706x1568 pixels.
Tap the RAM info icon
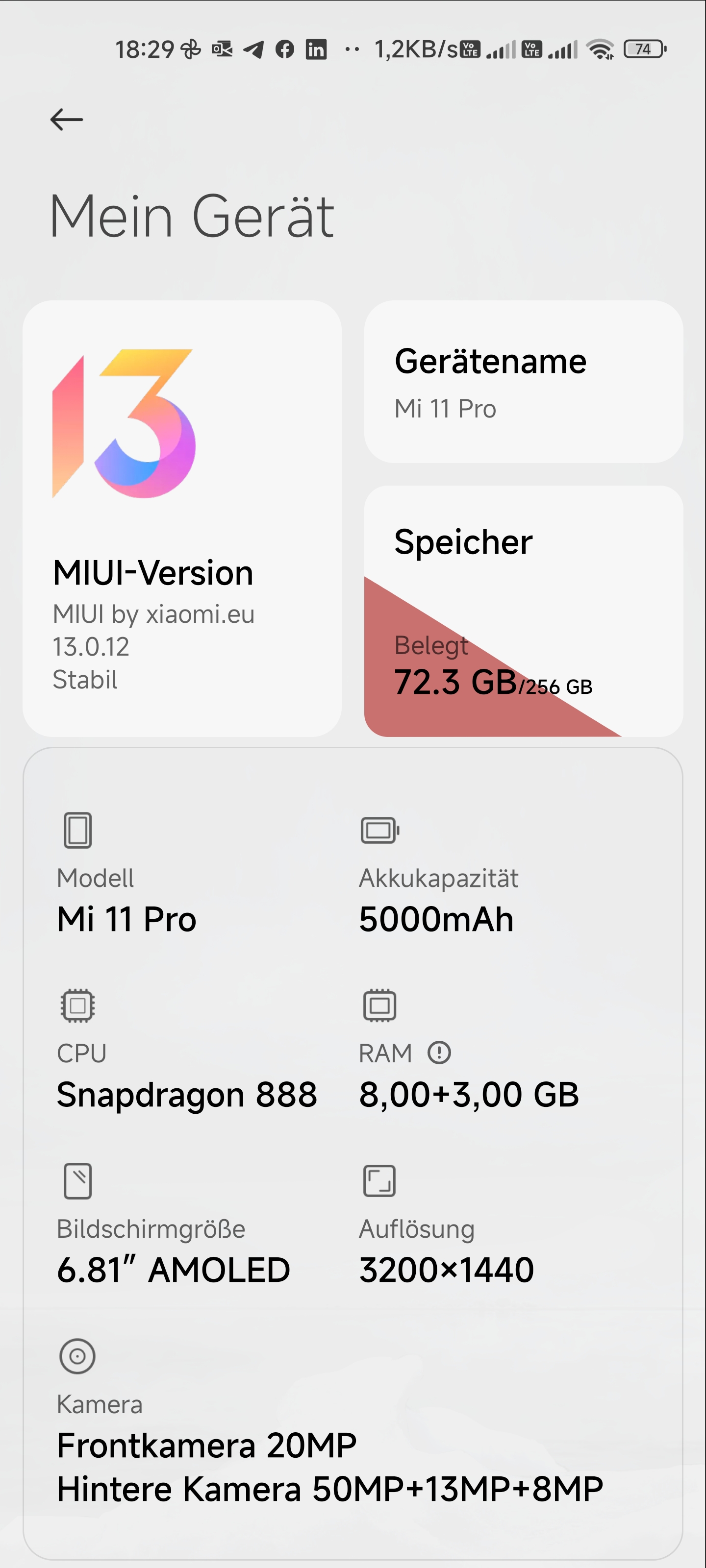tap(439, 1053)
